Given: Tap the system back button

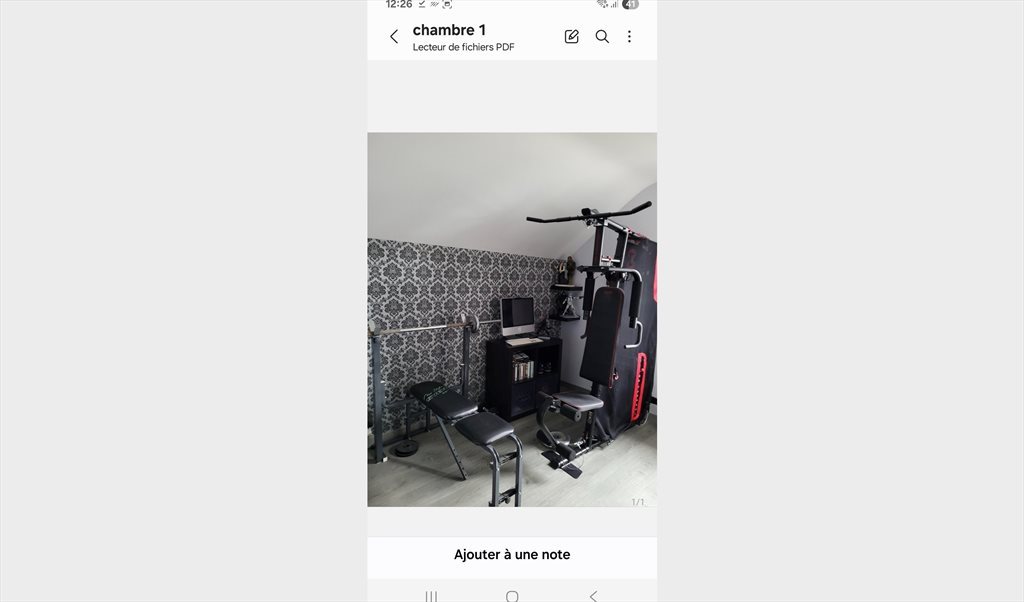Looking at the screenshot, I should coord(593,596).
